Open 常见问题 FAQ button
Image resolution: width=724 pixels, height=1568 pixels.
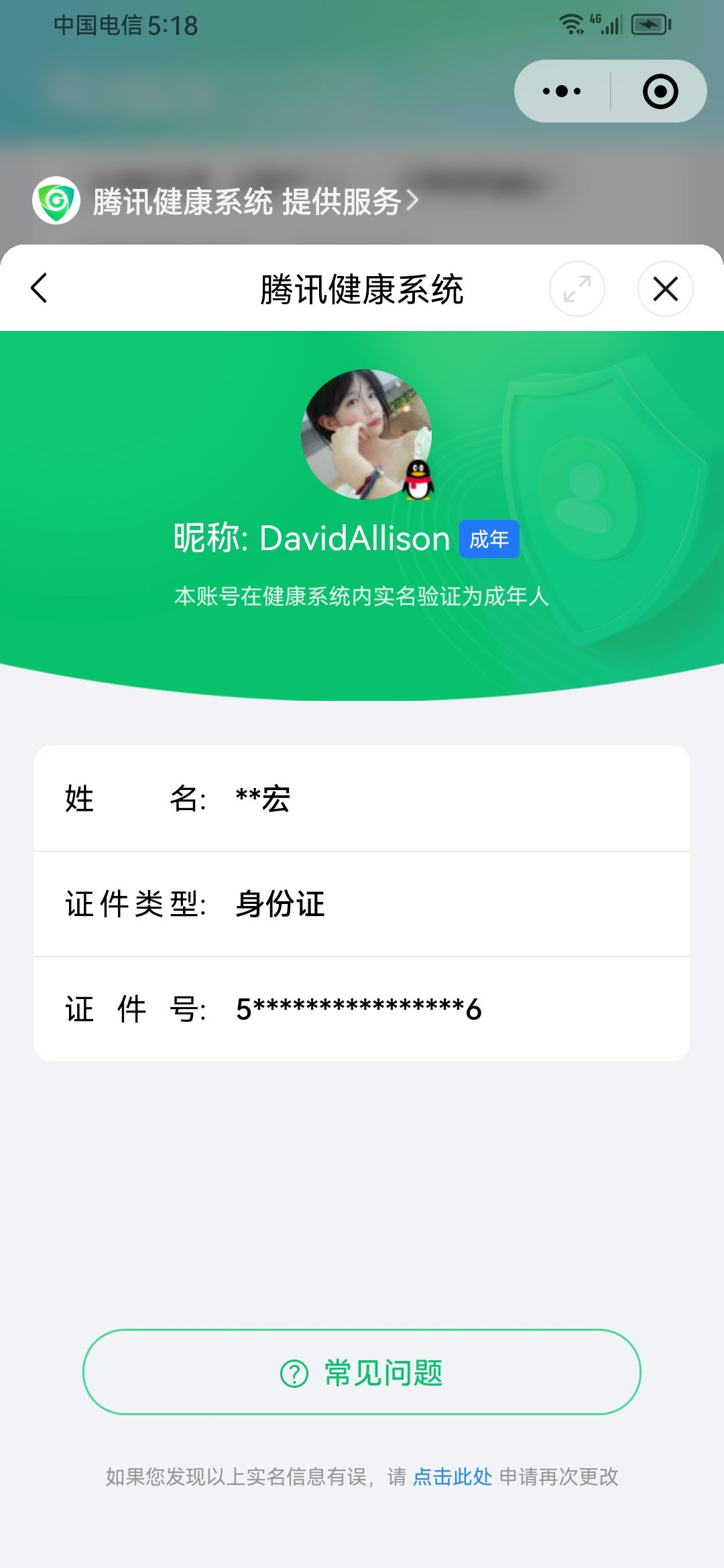point(362,1372)
